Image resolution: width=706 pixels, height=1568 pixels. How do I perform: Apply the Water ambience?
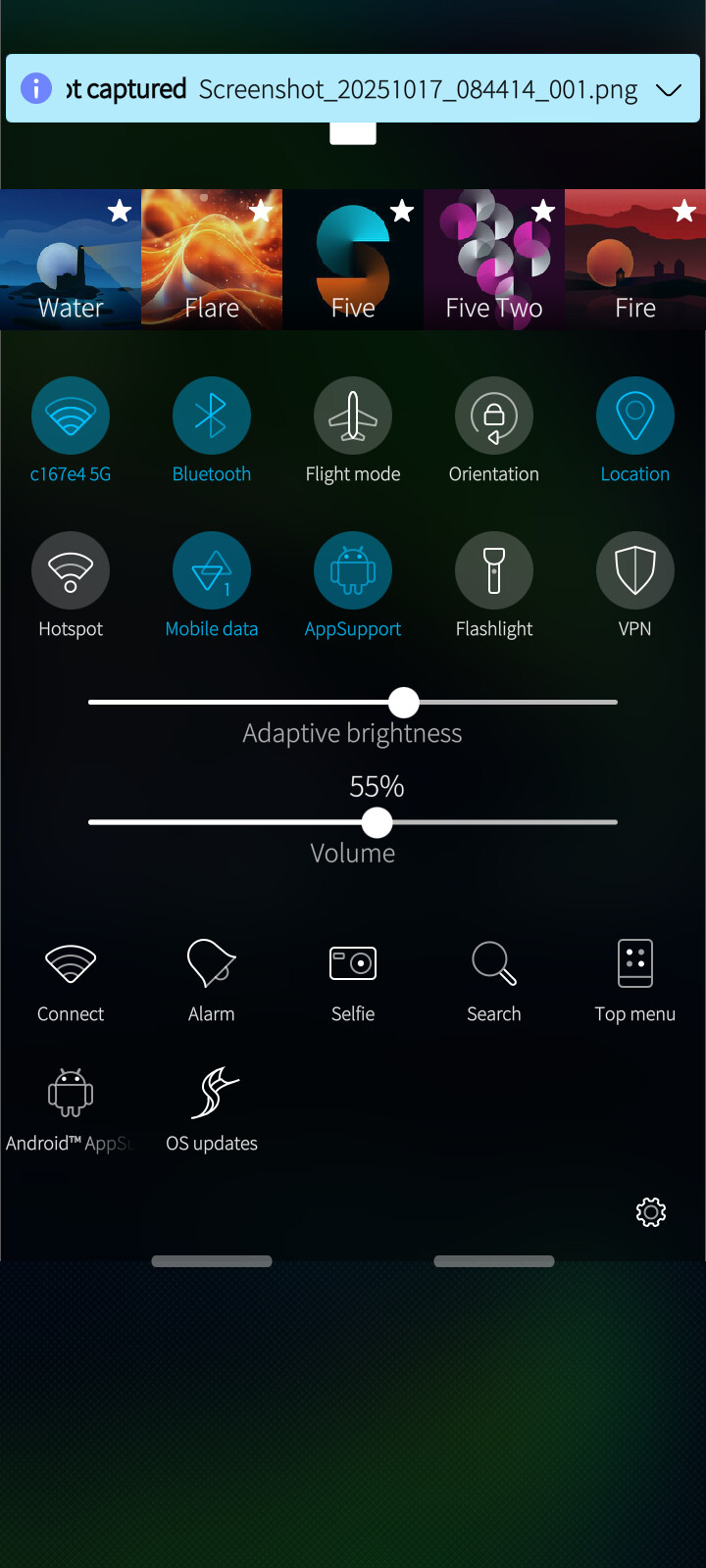pos(71,260)
